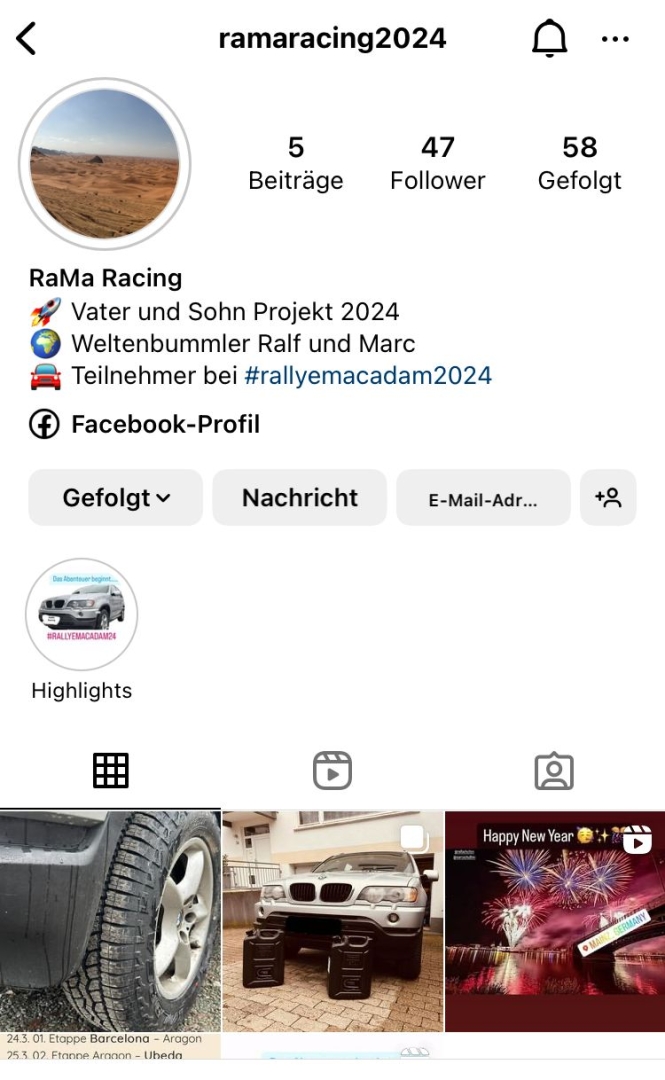Open the #rallyemacadam2024 hashtag link

tap(368, 376)
